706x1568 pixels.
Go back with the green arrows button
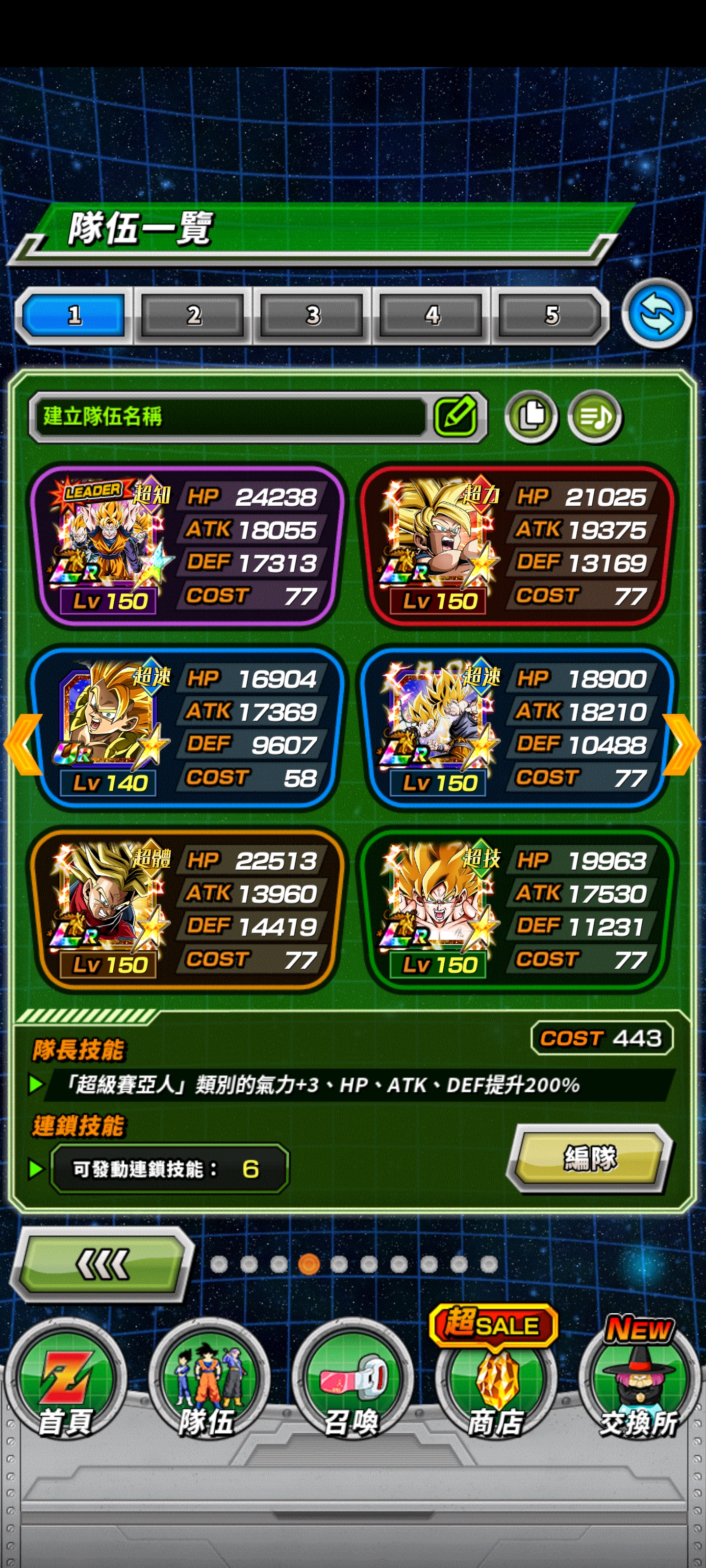[101, 1264]
